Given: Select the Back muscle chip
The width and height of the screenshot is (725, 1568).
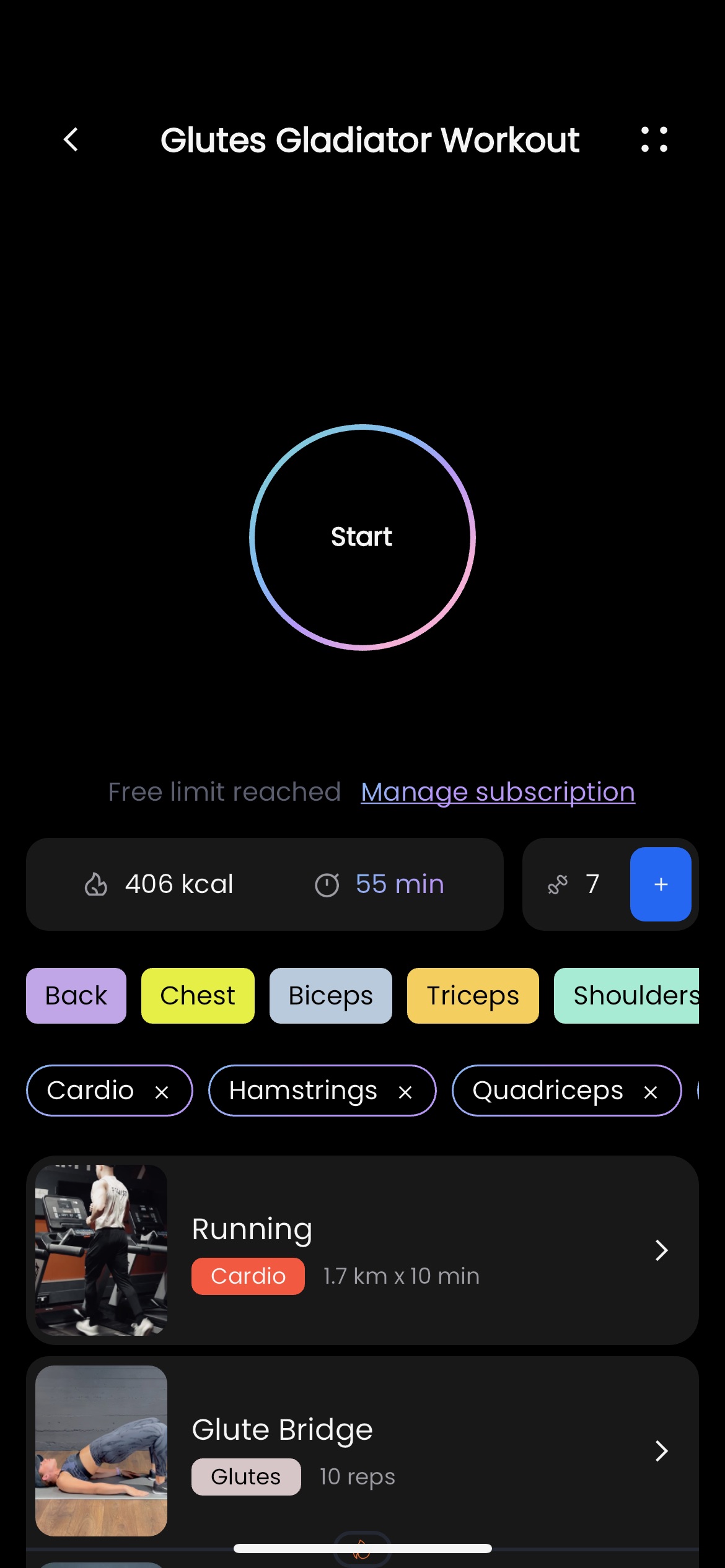Looking at the screenshot, I should 76,996.
